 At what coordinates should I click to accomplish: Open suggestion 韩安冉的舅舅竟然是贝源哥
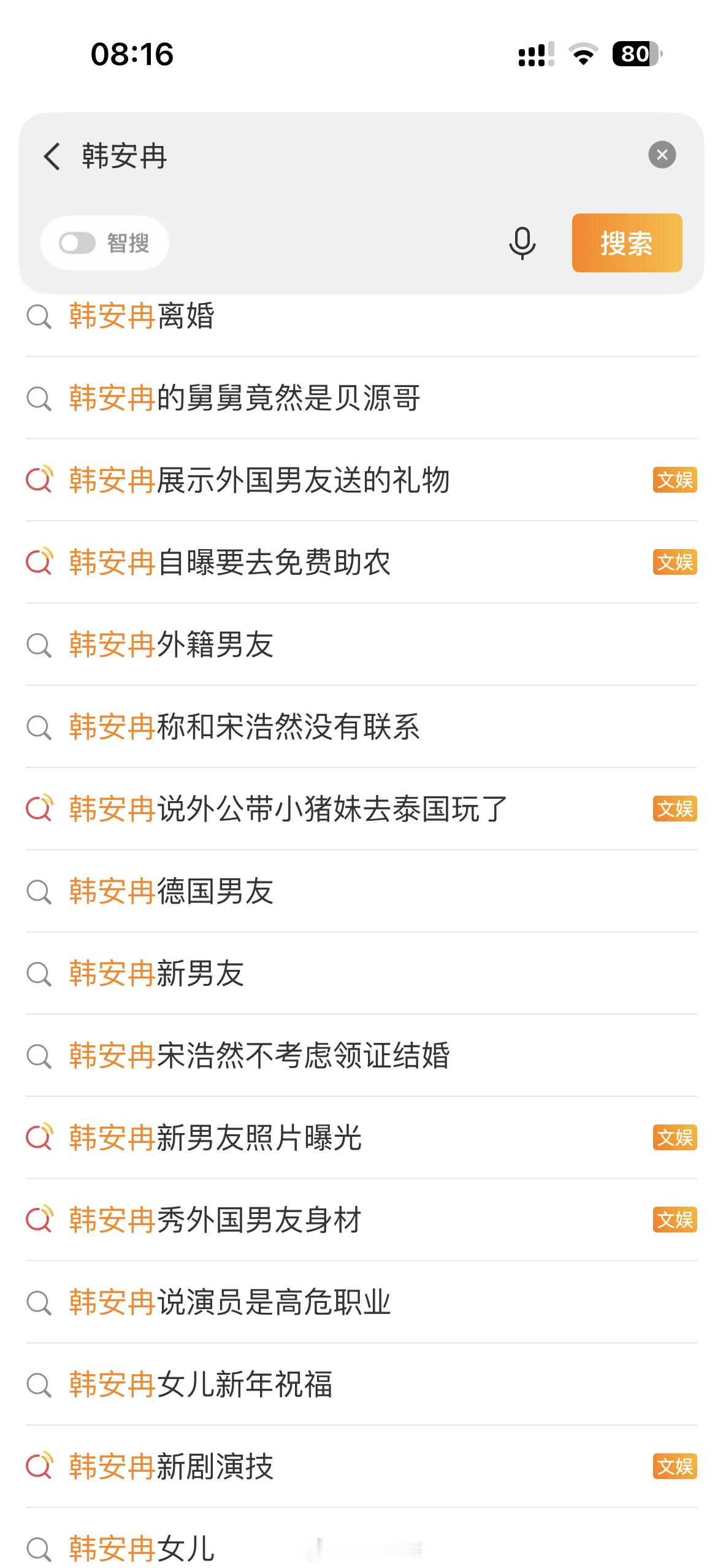(245, 398)
